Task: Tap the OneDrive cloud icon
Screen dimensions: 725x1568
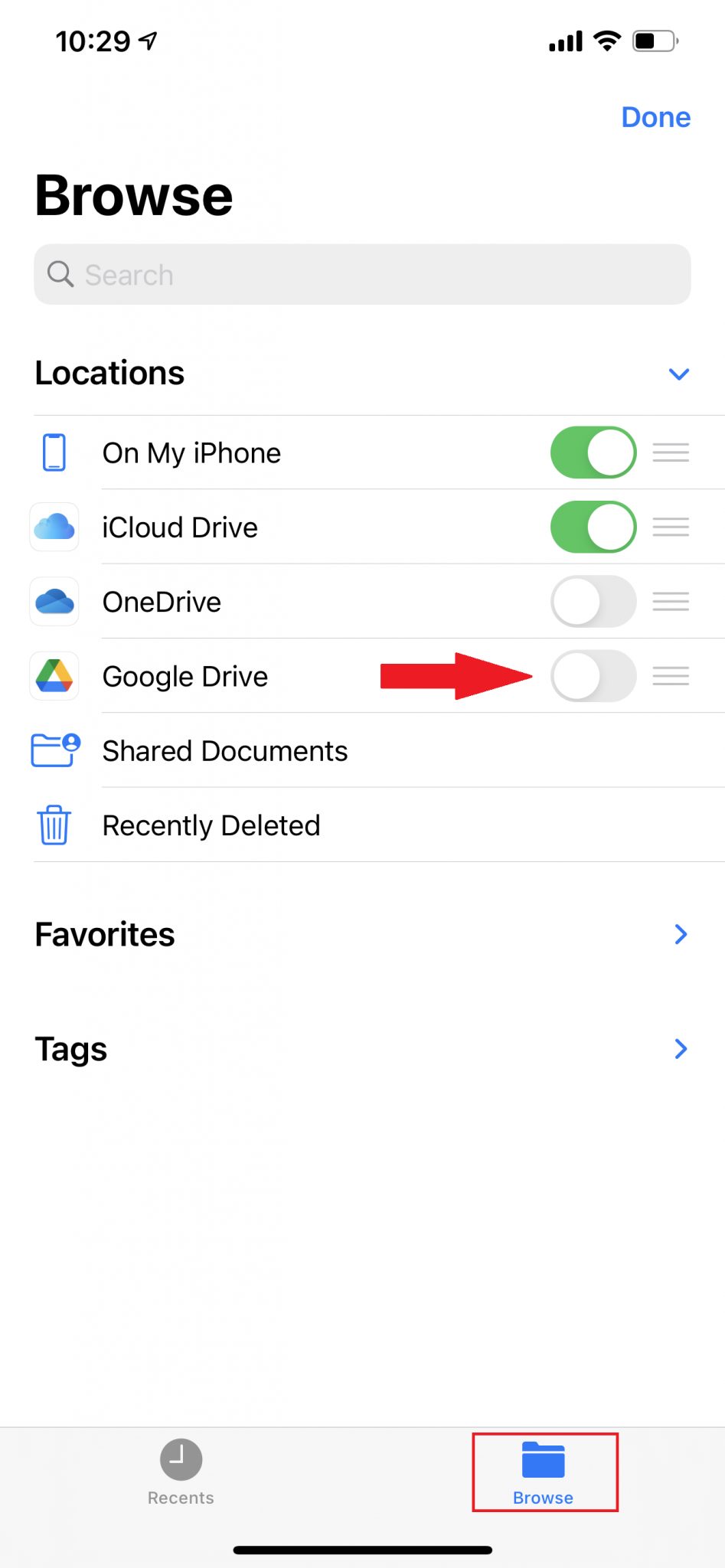Action: (54, 602)
